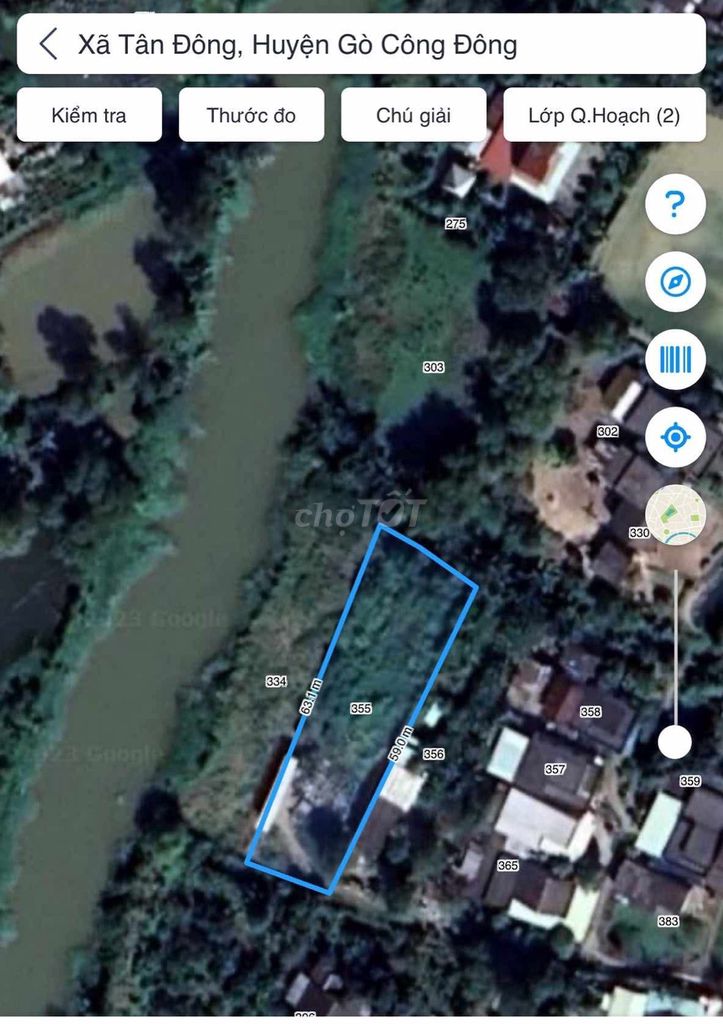Show the Chú giải legend

[413, 115]
